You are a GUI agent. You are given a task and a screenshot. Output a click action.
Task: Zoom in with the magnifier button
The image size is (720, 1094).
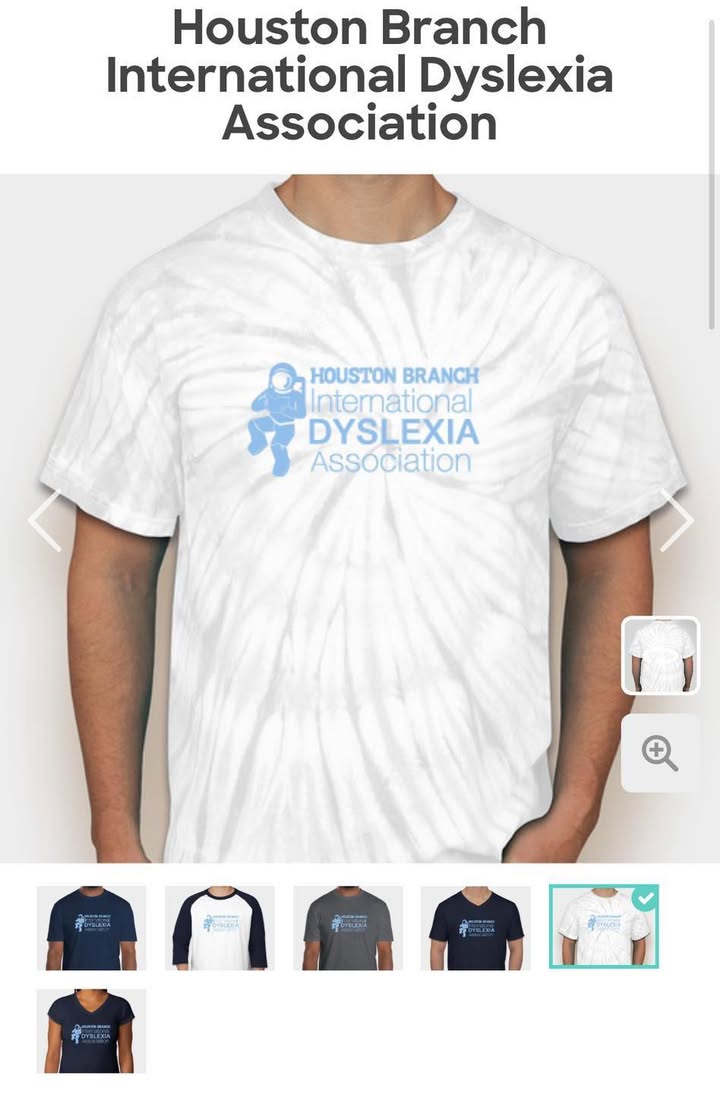(660, 753)
